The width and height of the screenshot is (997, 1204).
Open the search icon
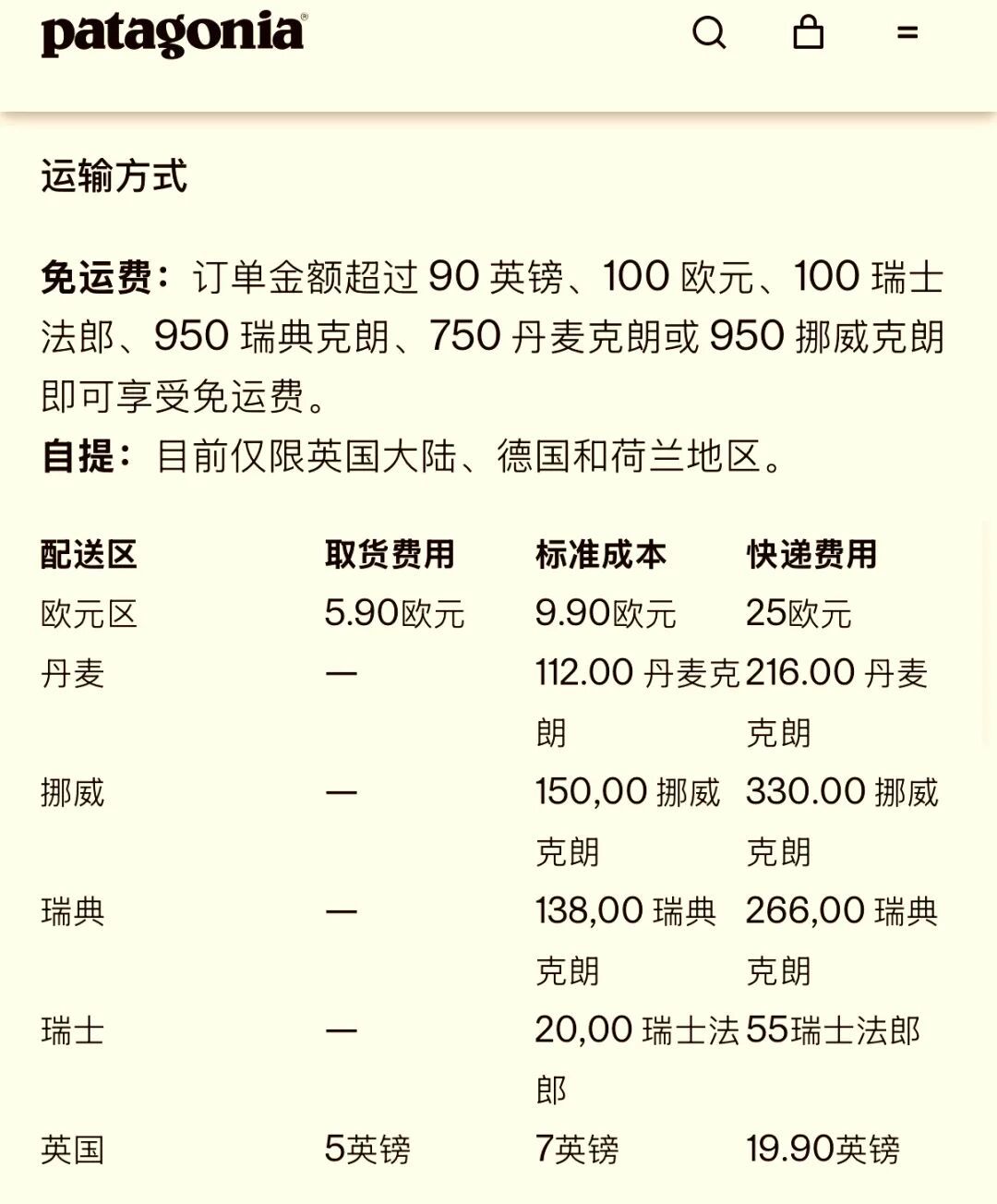pos(709,33)
